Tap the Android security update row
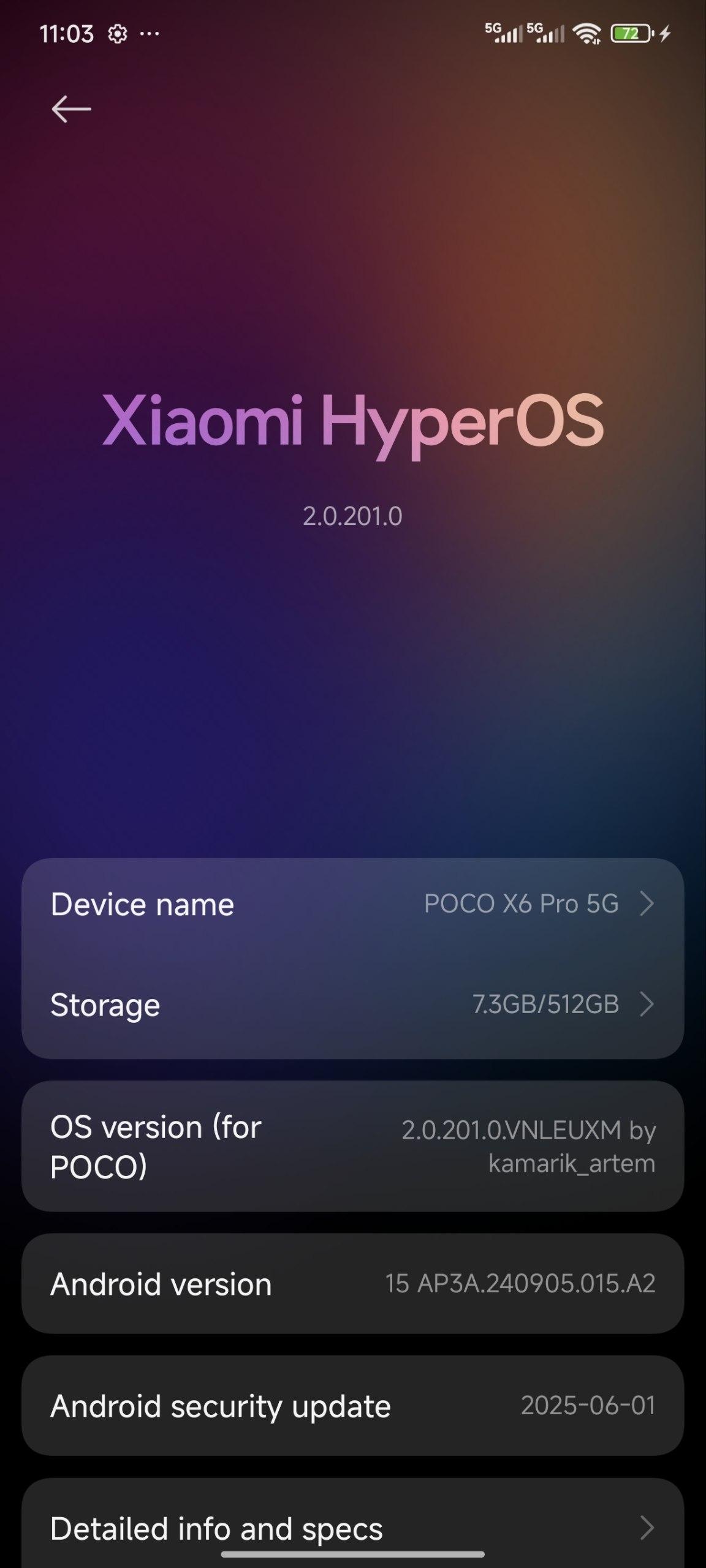The width and height of the screenshot is (706, 1568). pos(353,1406)
